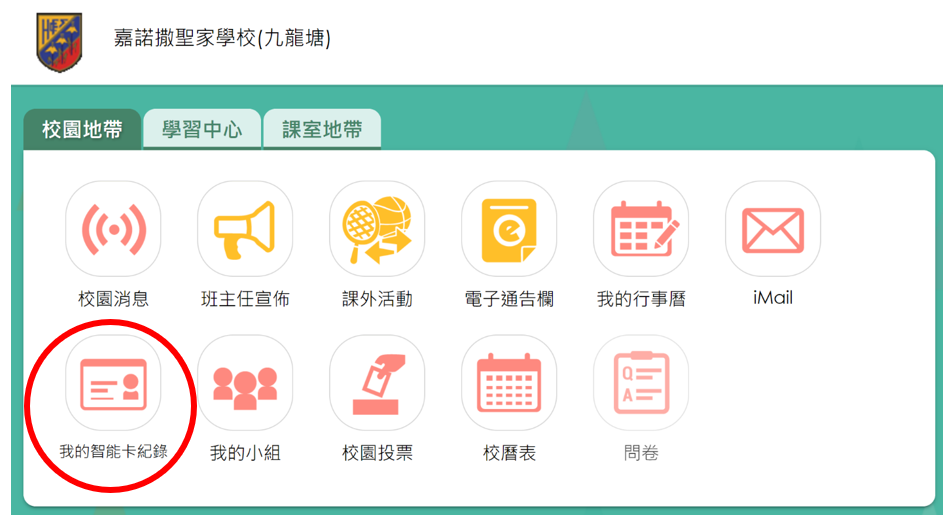
Task: Switch to the 學習中心 tab
Action: pos(202,130)
